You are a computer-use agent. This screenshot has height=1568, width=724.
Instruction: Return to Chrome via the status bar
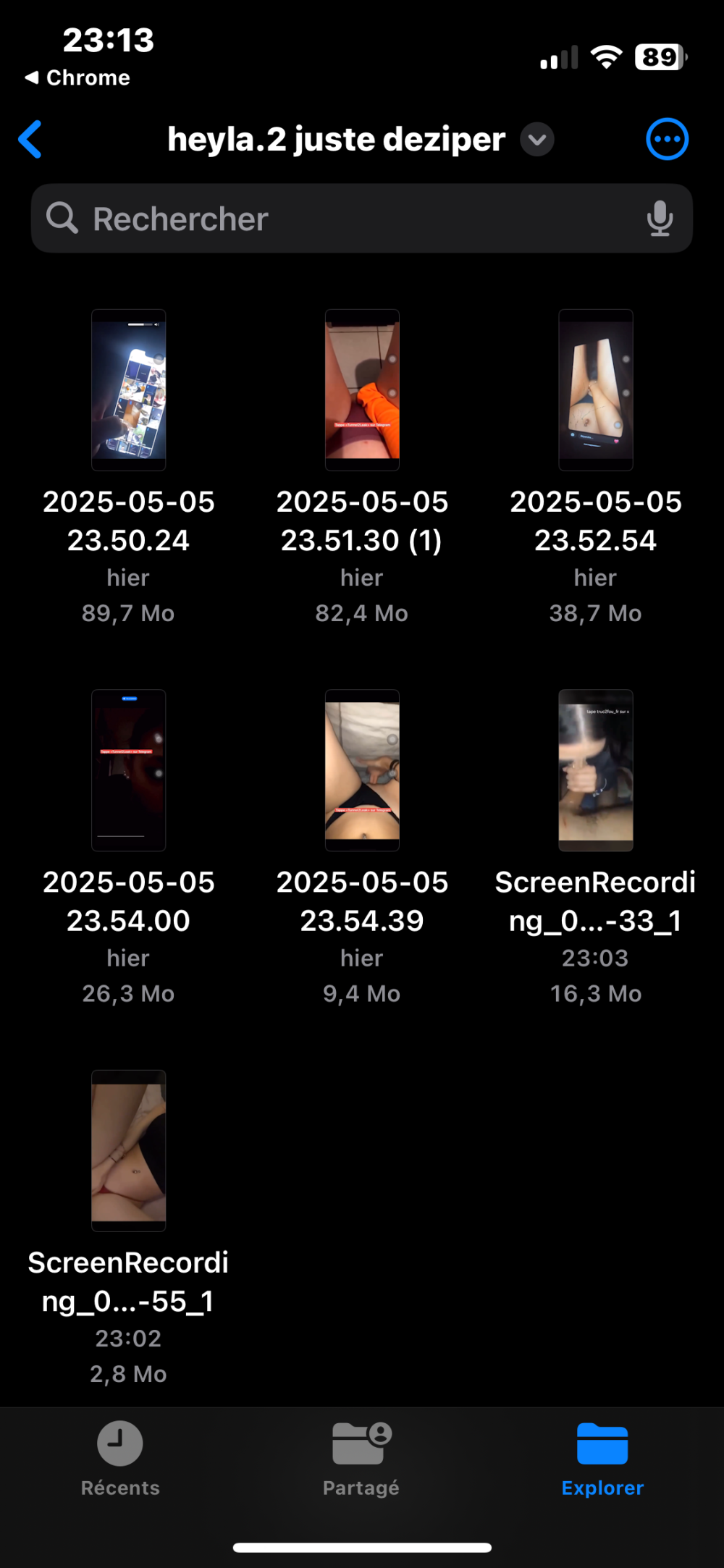click(x=78, y=77)
